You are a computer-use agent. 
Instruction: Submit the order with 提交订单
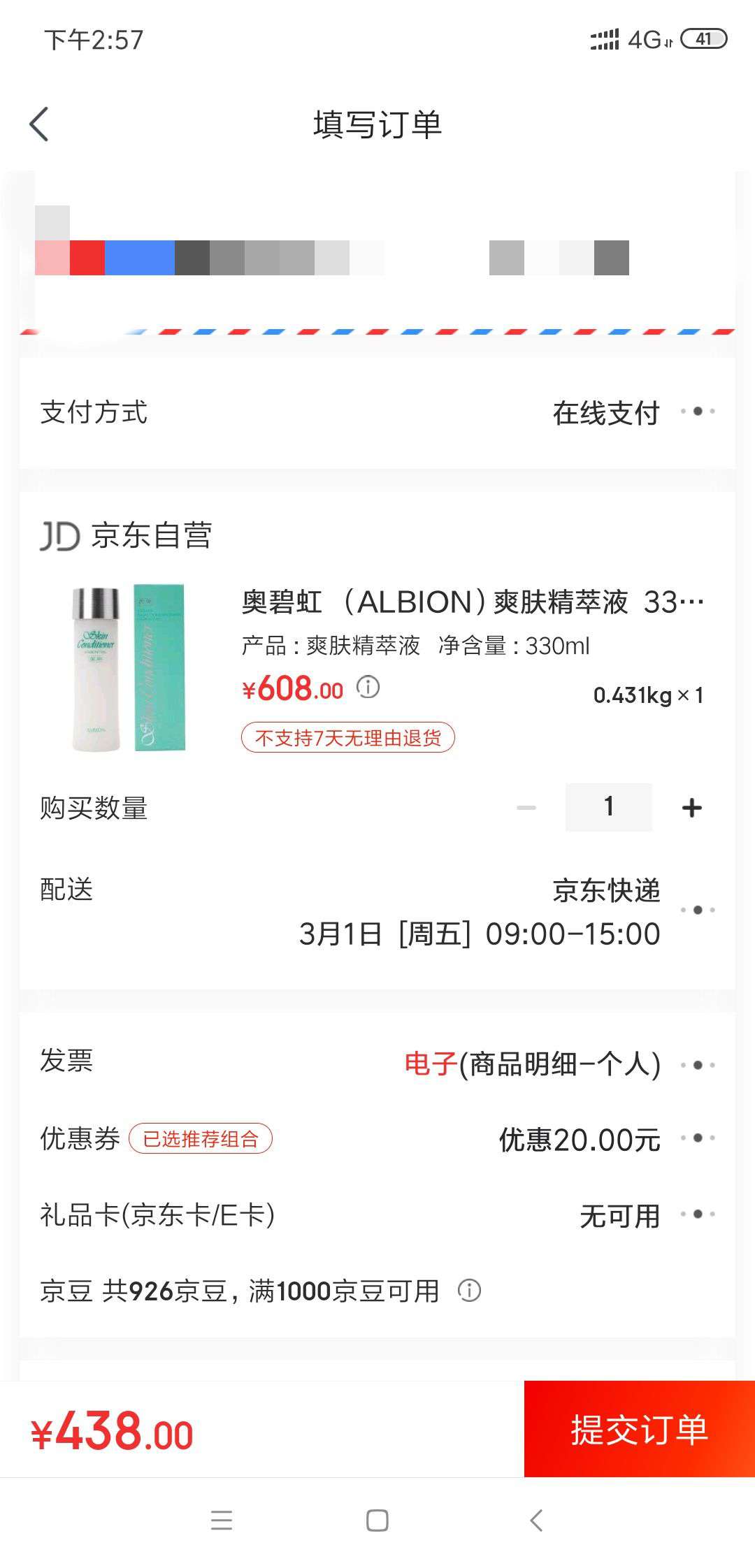[639, 1429]
